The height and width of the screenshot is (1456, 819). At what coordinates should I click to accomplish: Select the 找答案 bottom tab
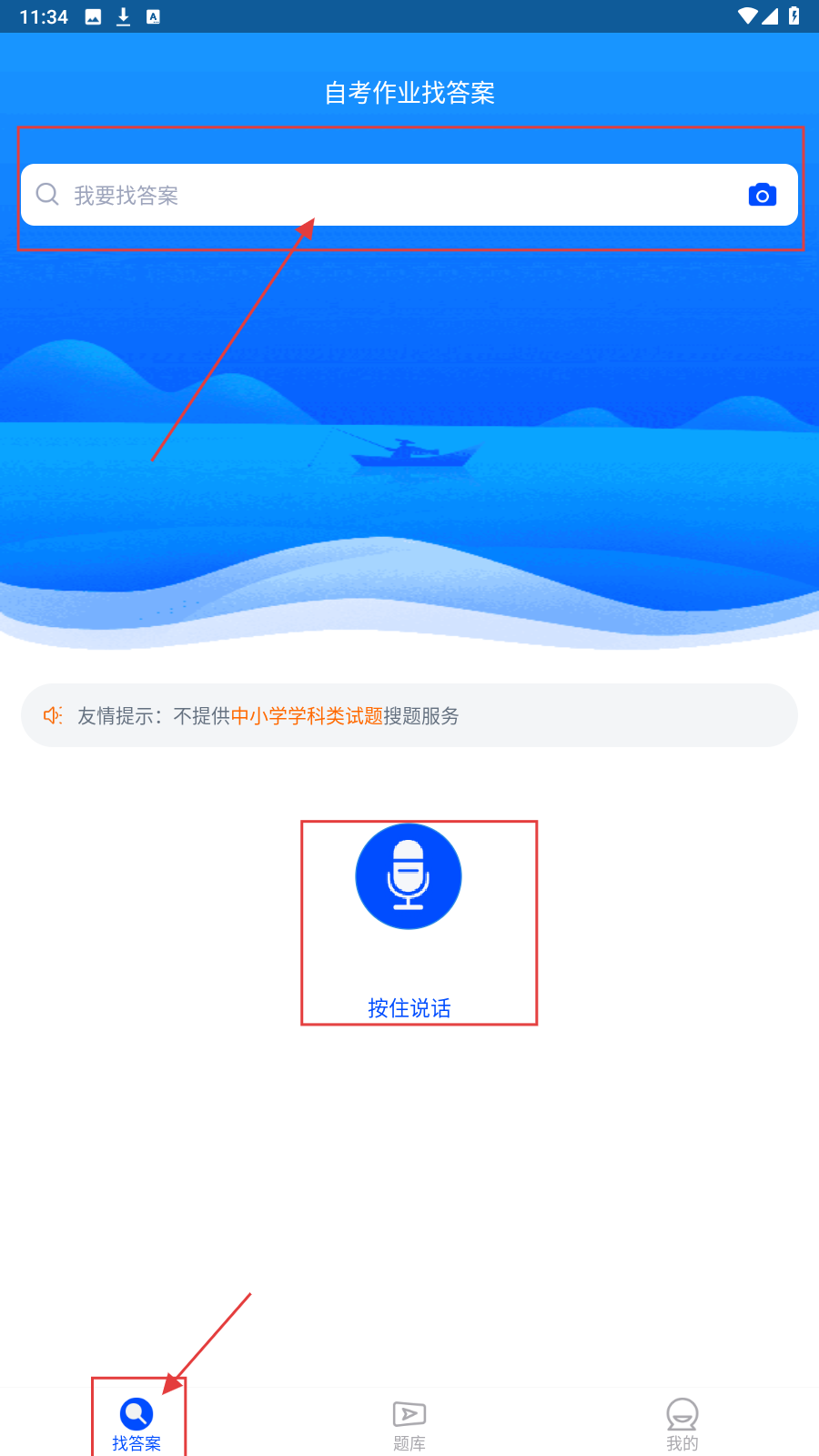(136, 1424)
